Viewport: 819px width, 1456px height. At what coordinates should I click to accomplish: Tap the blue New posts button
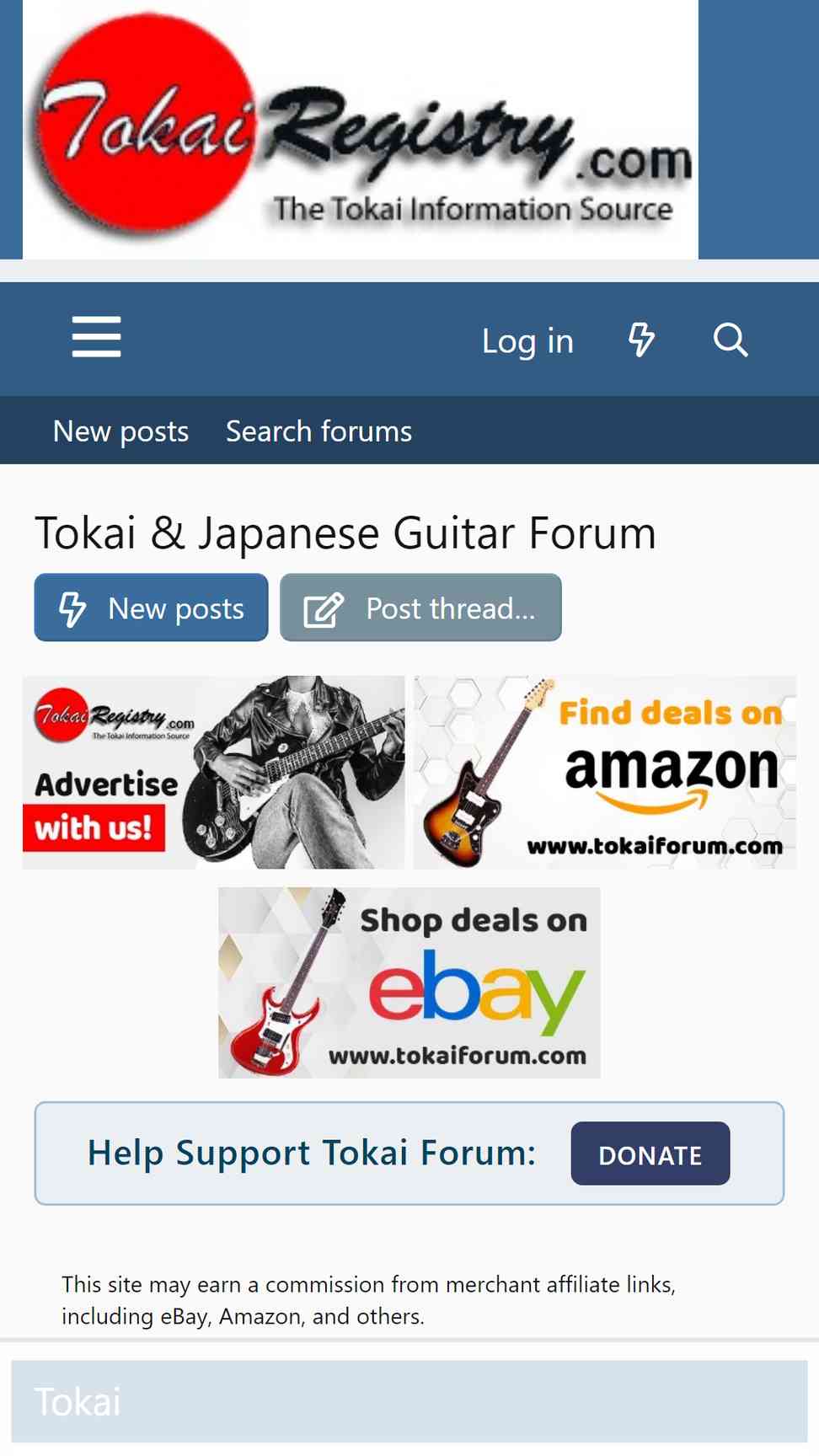(152, 608)
